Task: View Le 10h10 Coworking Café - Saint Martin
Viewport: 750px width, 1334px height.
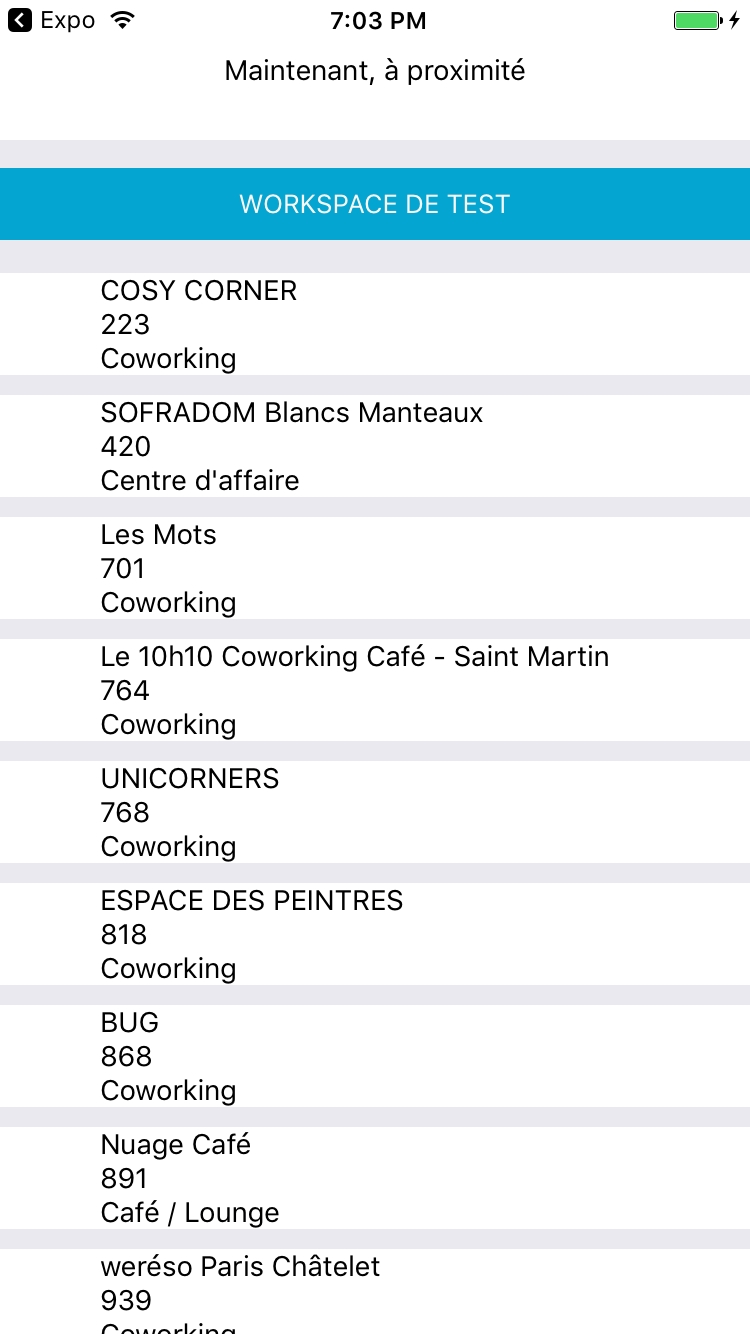Action: 375,690
